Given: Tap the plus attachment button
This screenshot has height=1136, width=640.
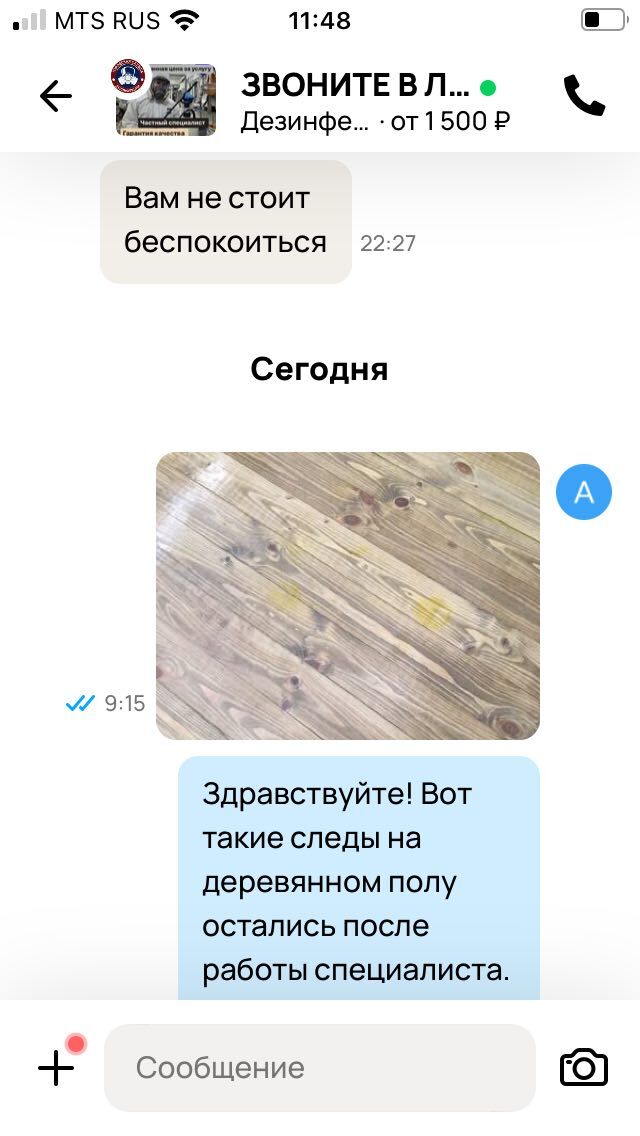Looking at the screenshot, I should coord(57,1067).
